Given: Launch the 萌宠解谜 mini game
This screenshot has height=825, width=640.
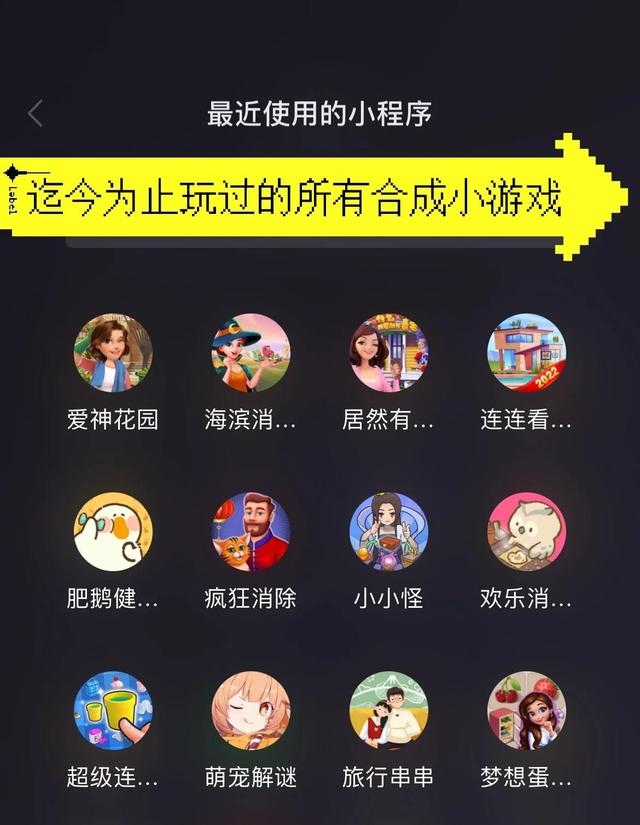Looking at the screenshot, I should tap(251, 710).
